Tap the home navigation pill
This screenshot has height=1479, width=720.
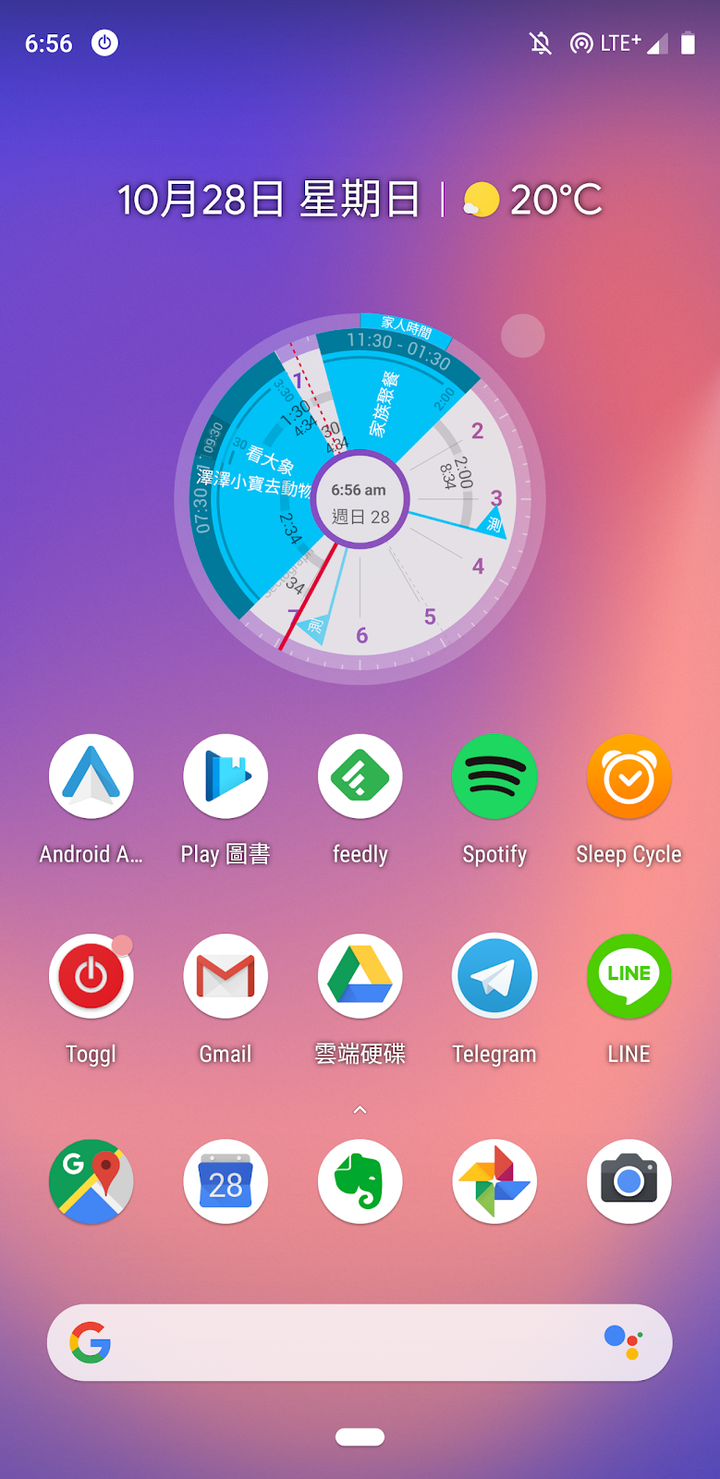pos(360,1437)
